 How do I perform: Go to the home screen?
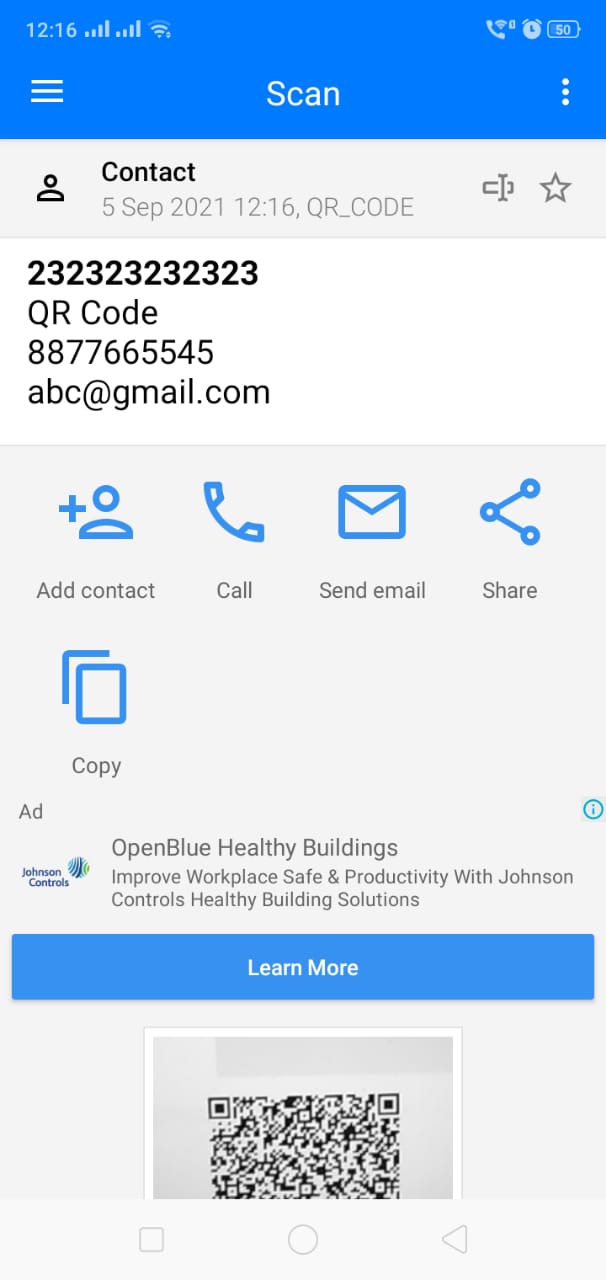coord(303,1240)
